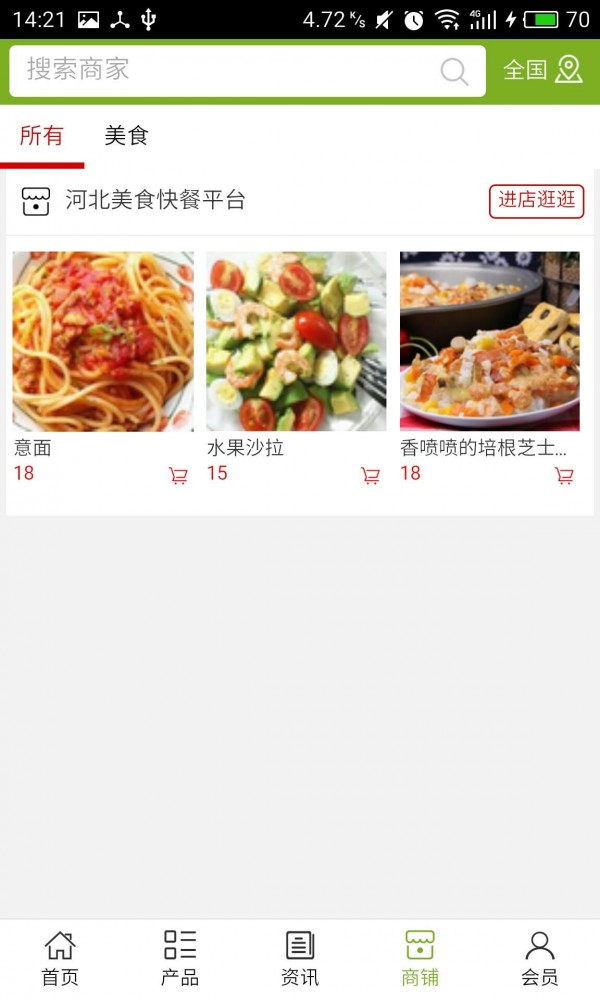Add 香喷喷的培根芝士 to the cart
The width and height of the screenshot is (600, 1000).
tap(564, 476)
